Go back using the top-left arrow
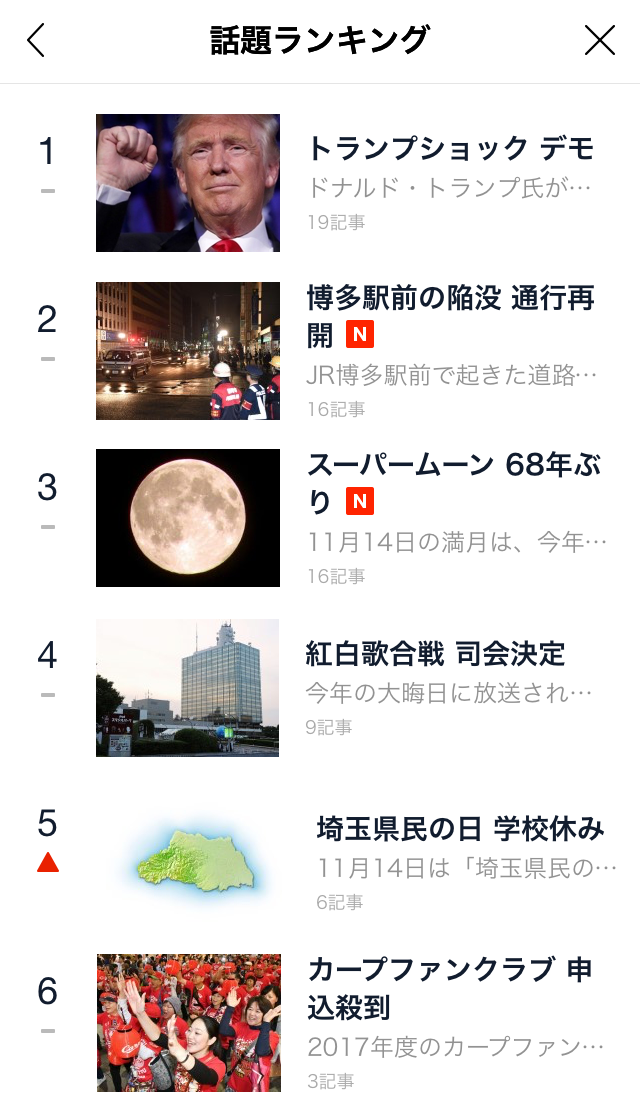 point(36,41)
